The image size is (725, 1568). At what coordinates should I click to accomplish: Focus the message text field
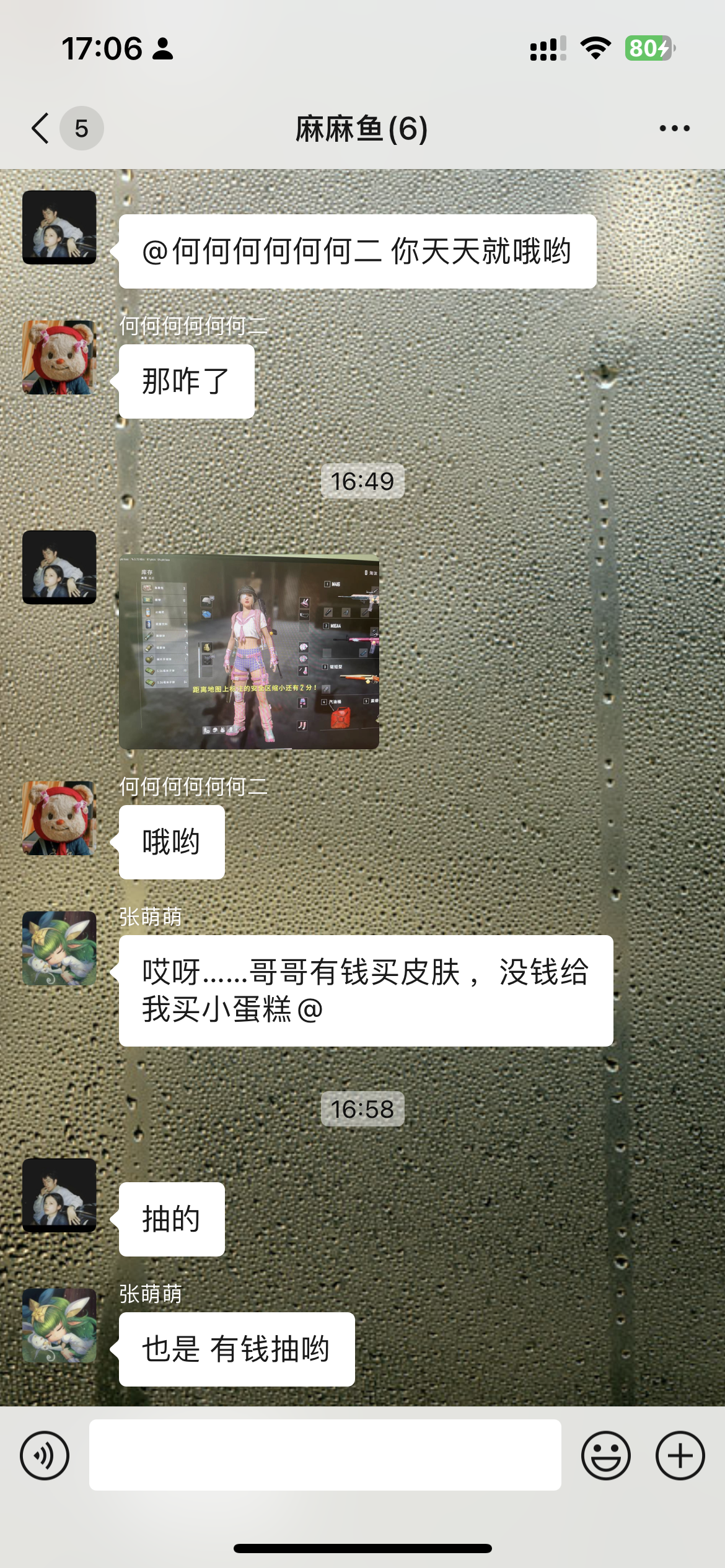(x=325, y=1455)
